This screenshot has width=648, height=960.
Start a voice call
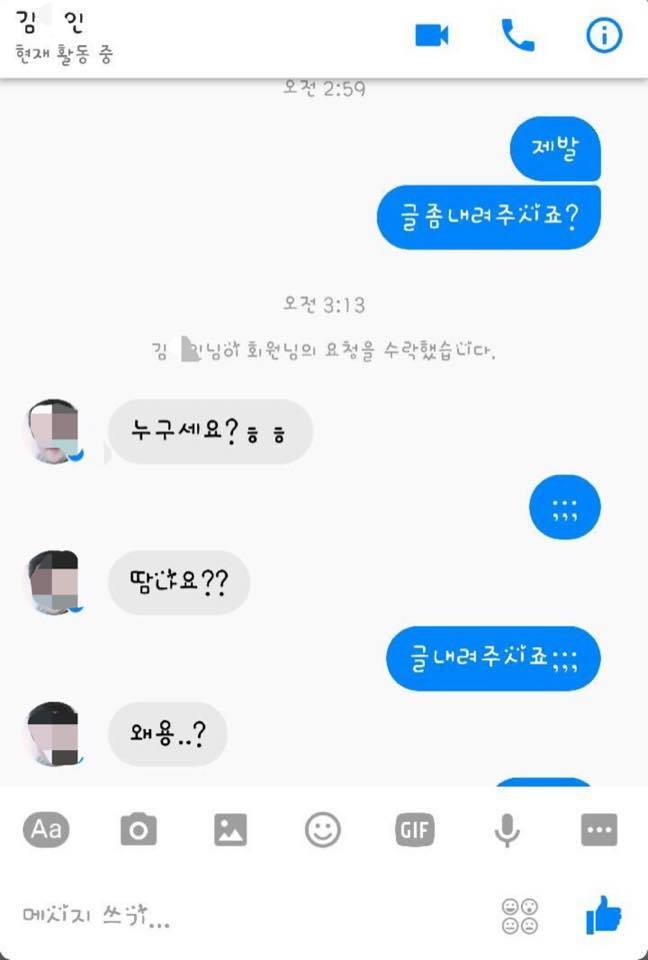(518, 36)
